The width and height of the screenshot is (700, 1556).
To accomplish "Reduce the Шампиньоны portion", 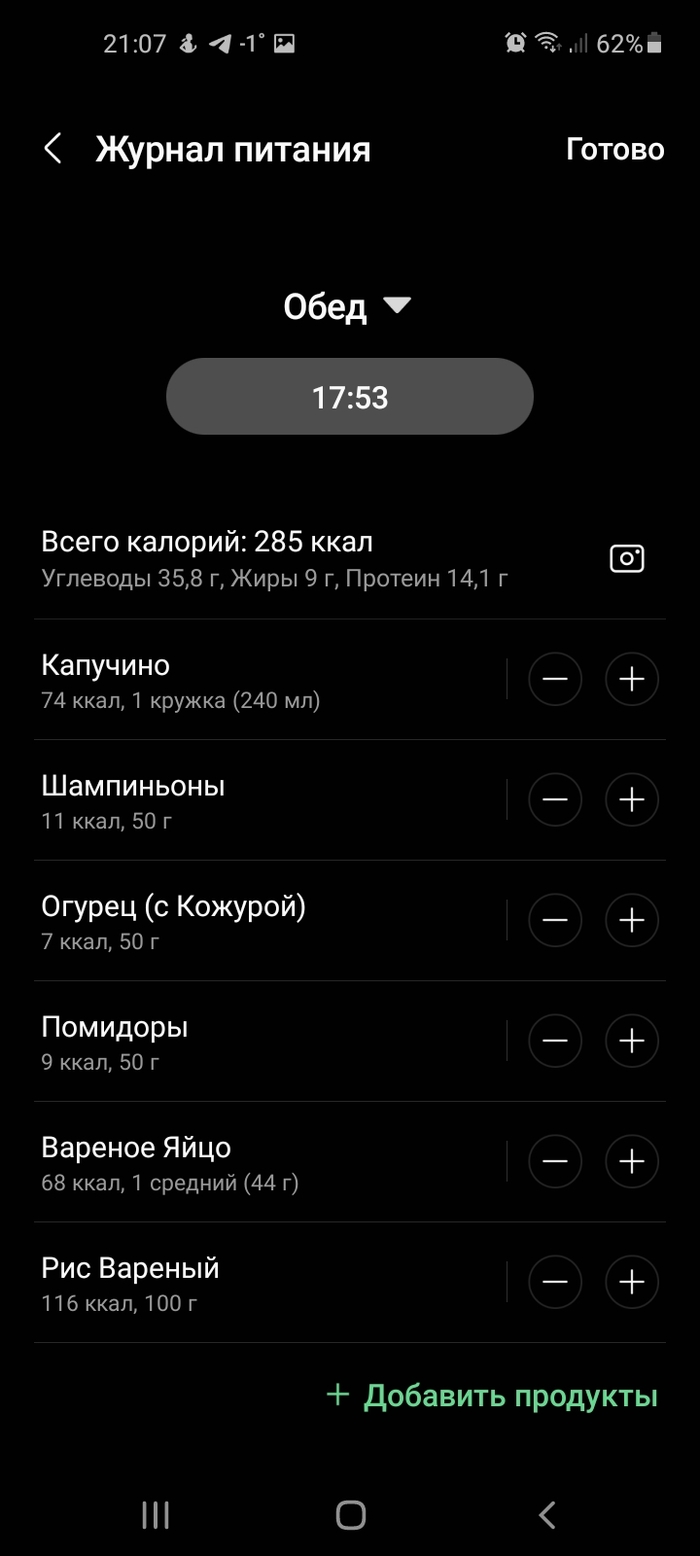I will pyautogui.click(x=555, y=800).
